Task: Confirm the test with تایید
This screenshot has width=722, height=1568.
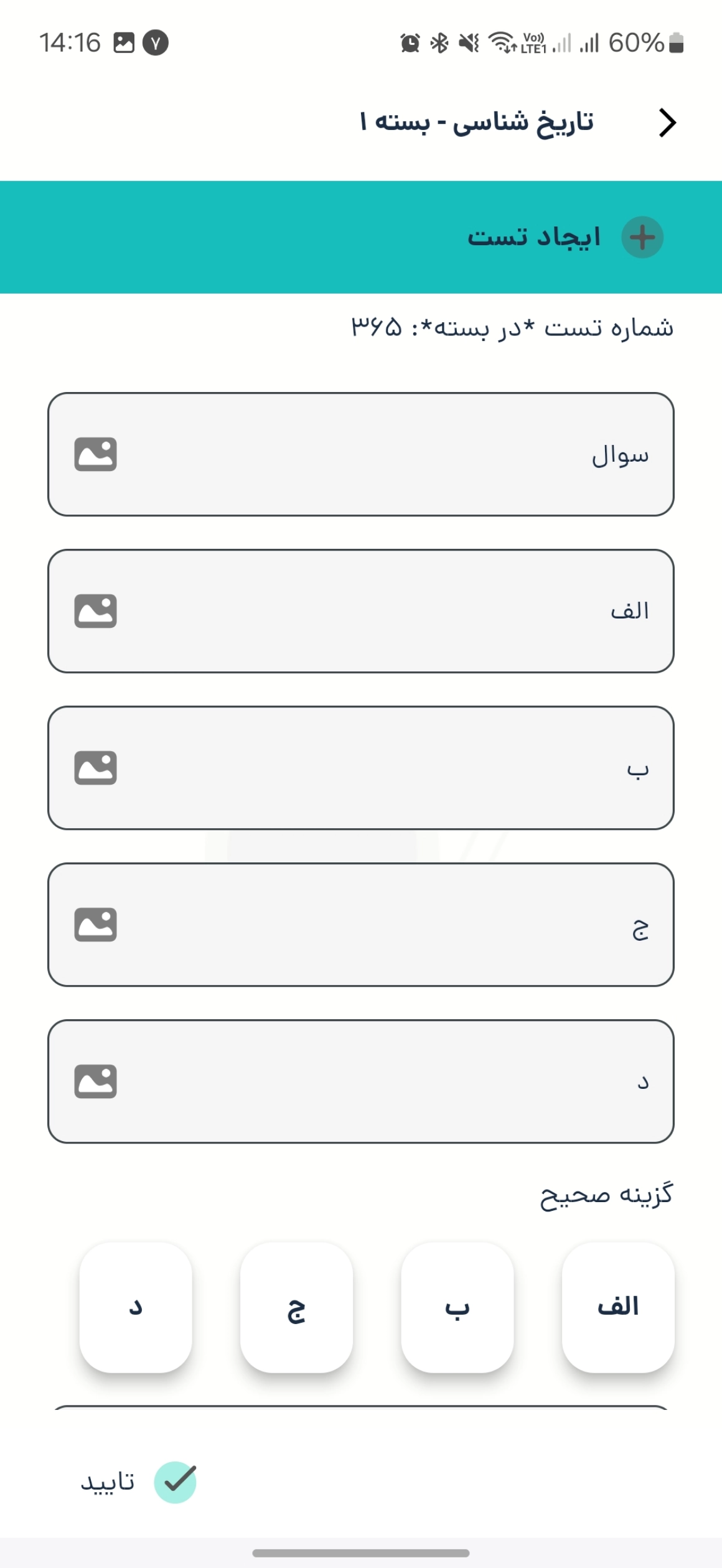Action: click(139, 1482)
